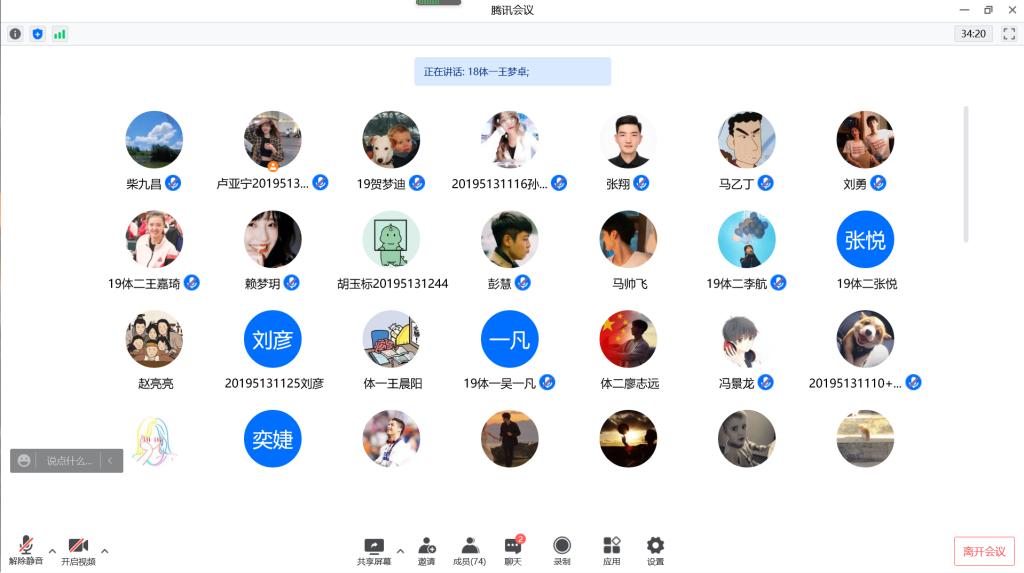Open the members (成员) list
The image size is (1024, 573).
(x=469, y=550)
